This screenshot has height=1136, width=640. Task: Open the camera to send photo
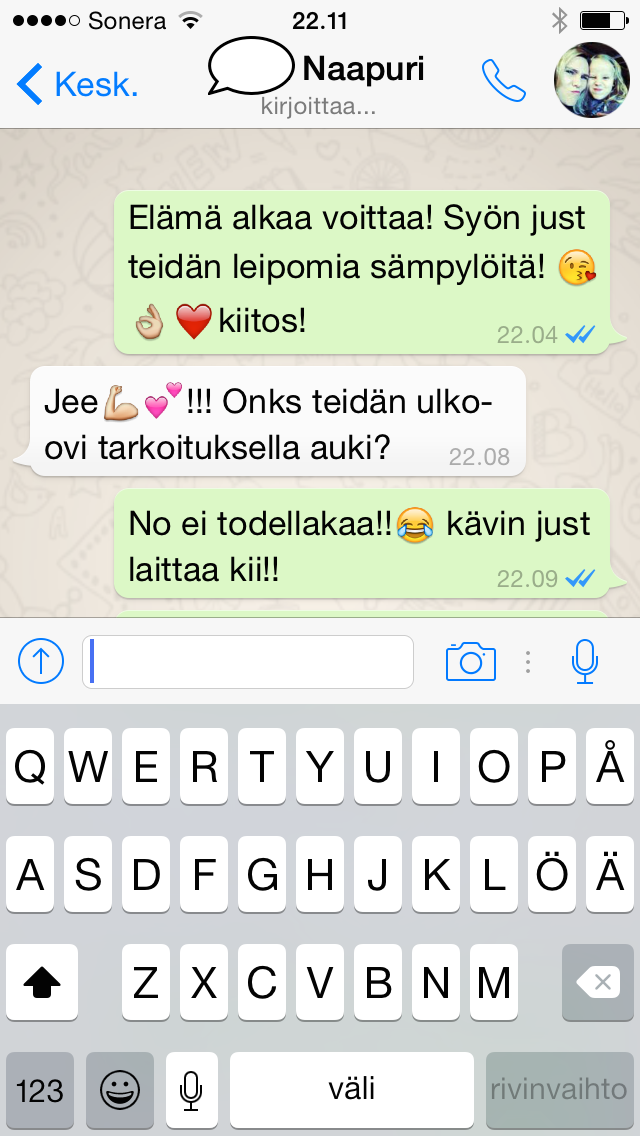[x=471, y=661]
